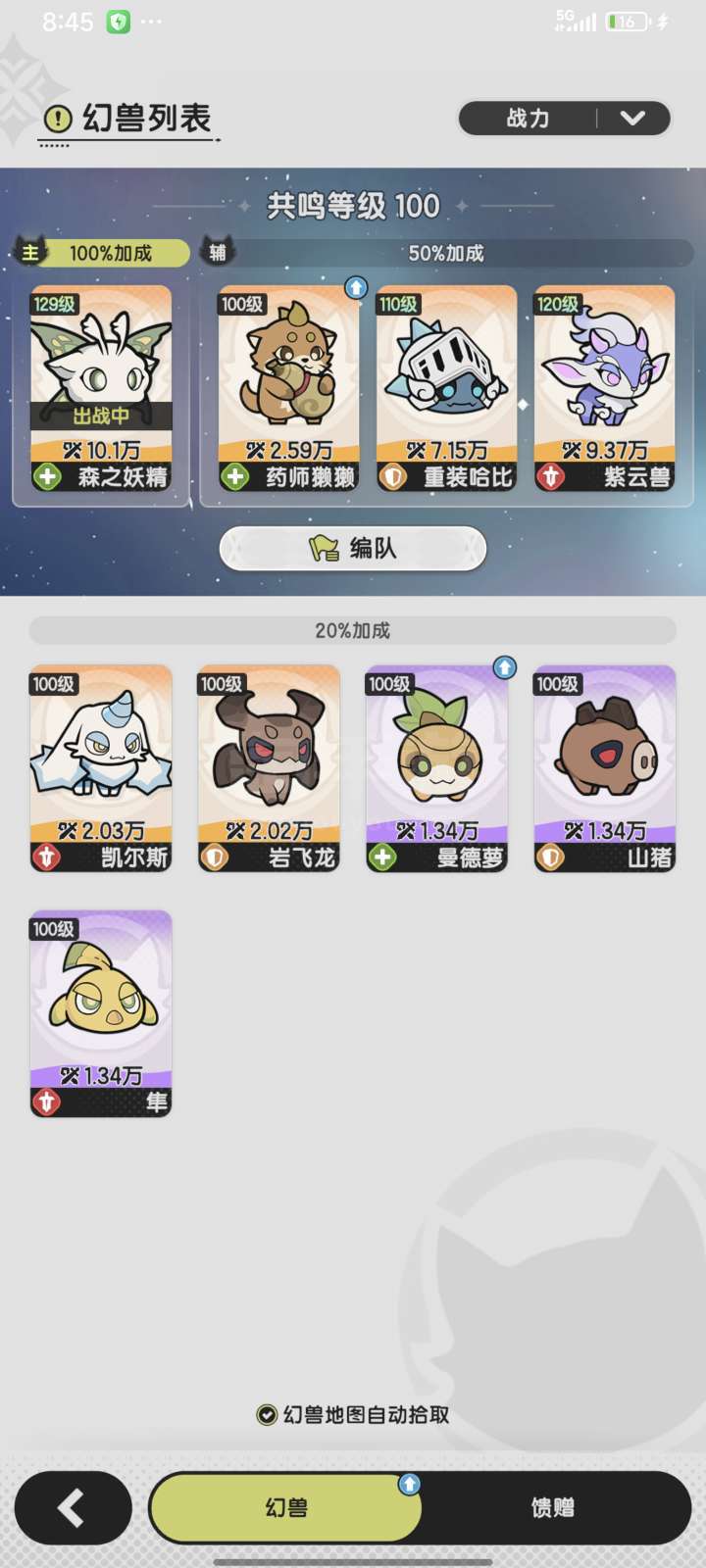706x1568 pixels.
Task: Open the 曼德萝 beast card
Action: pyautogui.click(x=436, y=769)
